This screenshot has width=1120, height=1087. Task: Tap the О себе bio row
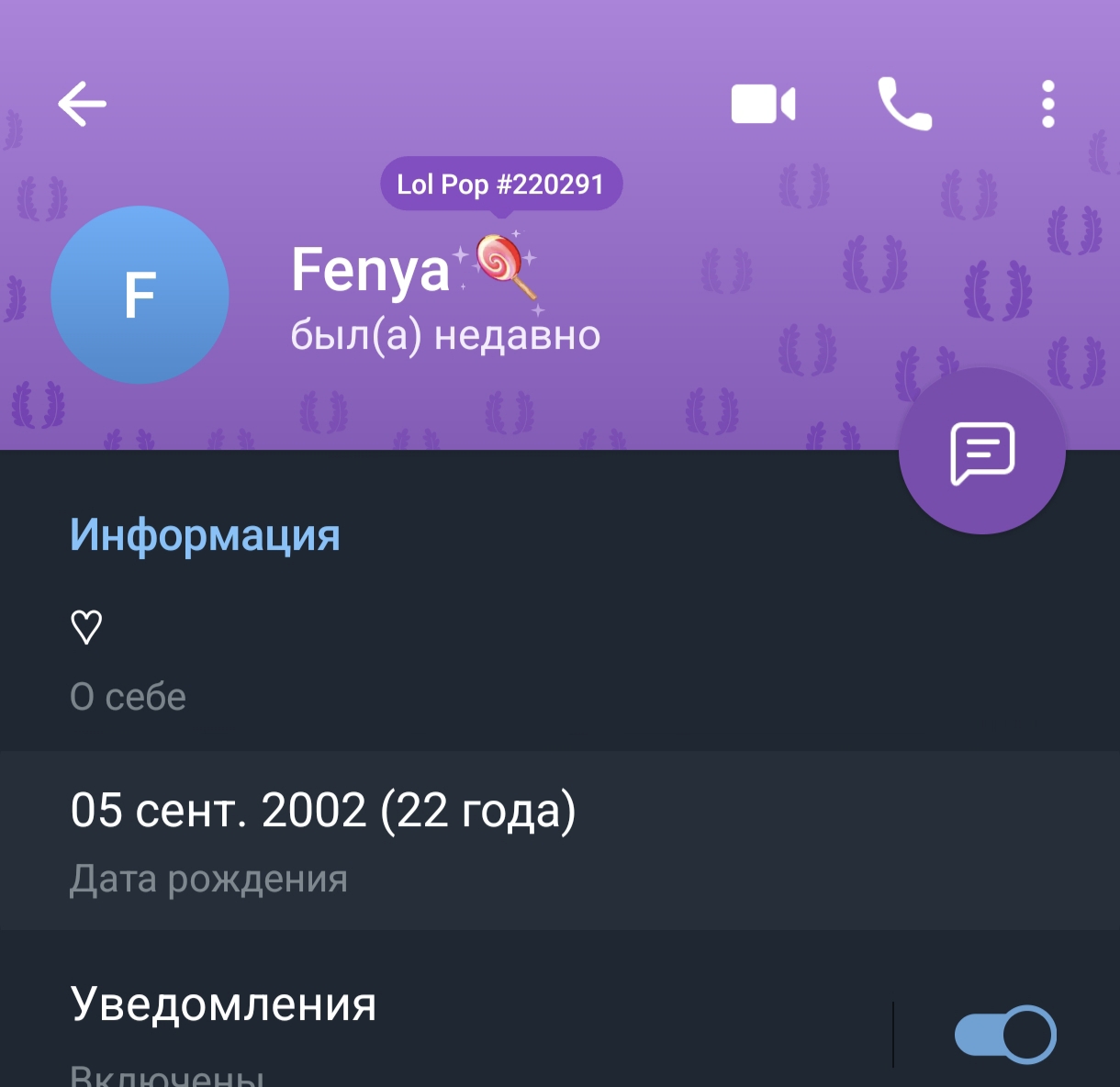[x=367, y=659]
